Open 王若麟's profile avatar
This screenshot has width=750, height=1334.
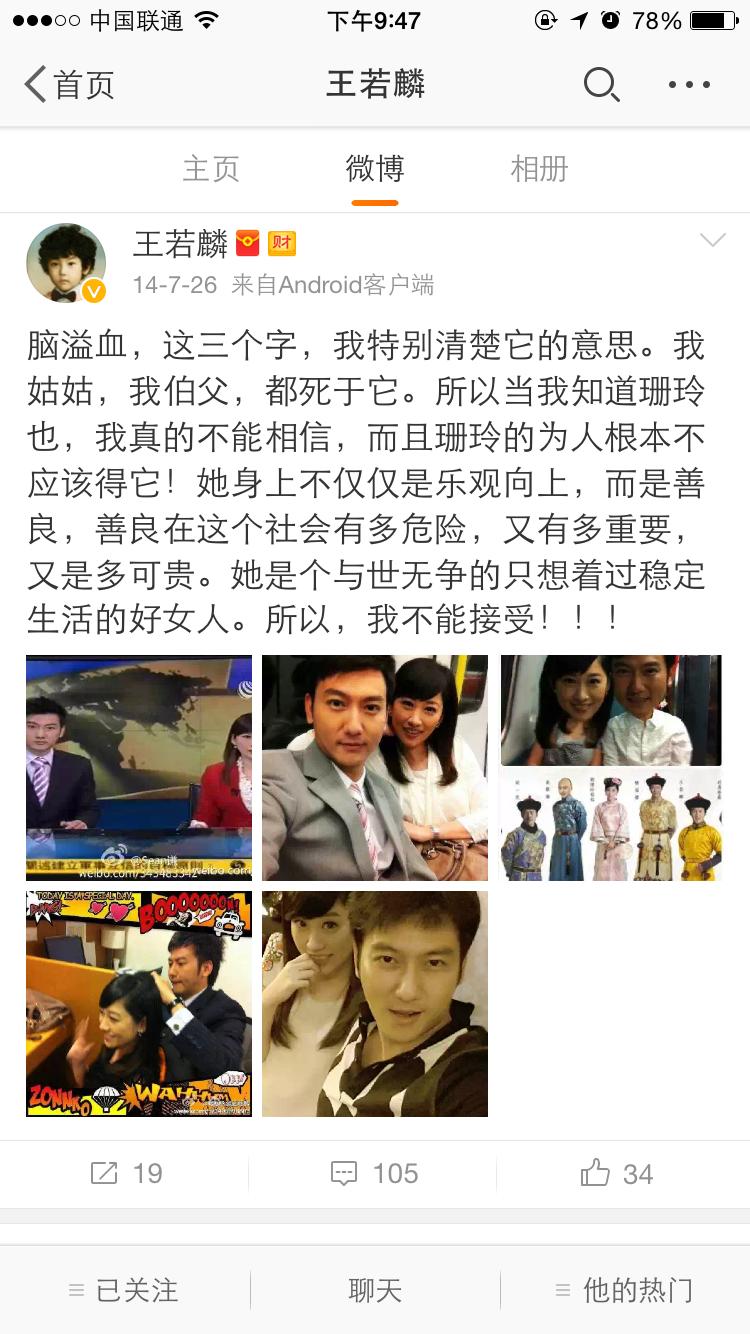[x=66, y=263]
